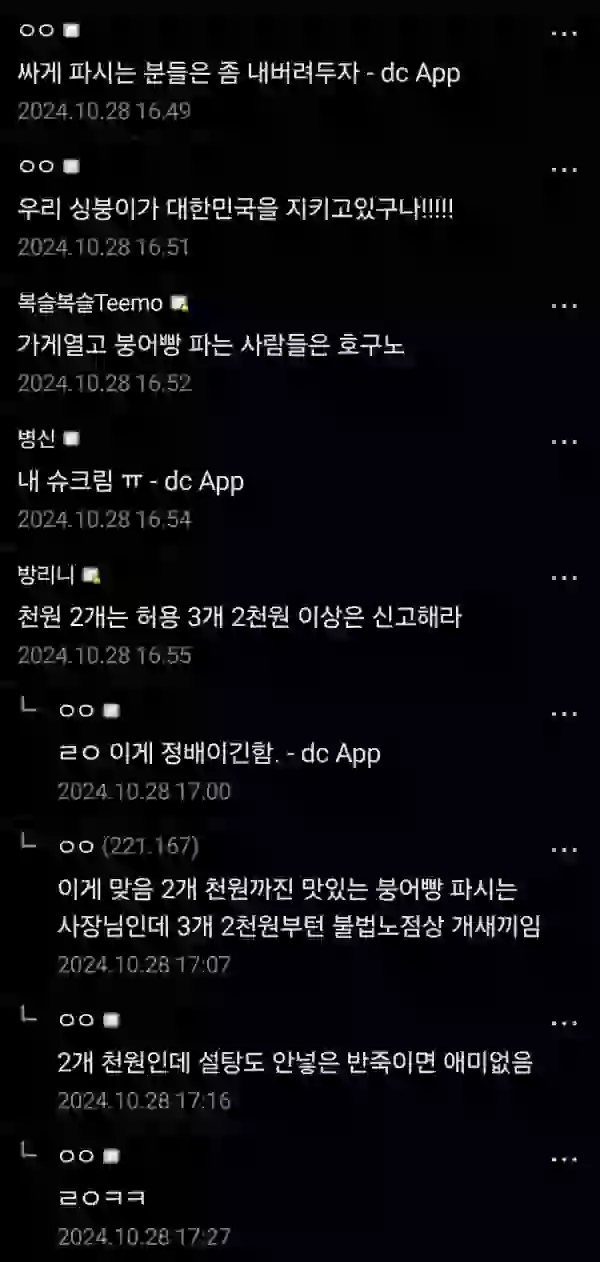Open the overflow menu on the (221.167) reply

(x=564, y=850)
